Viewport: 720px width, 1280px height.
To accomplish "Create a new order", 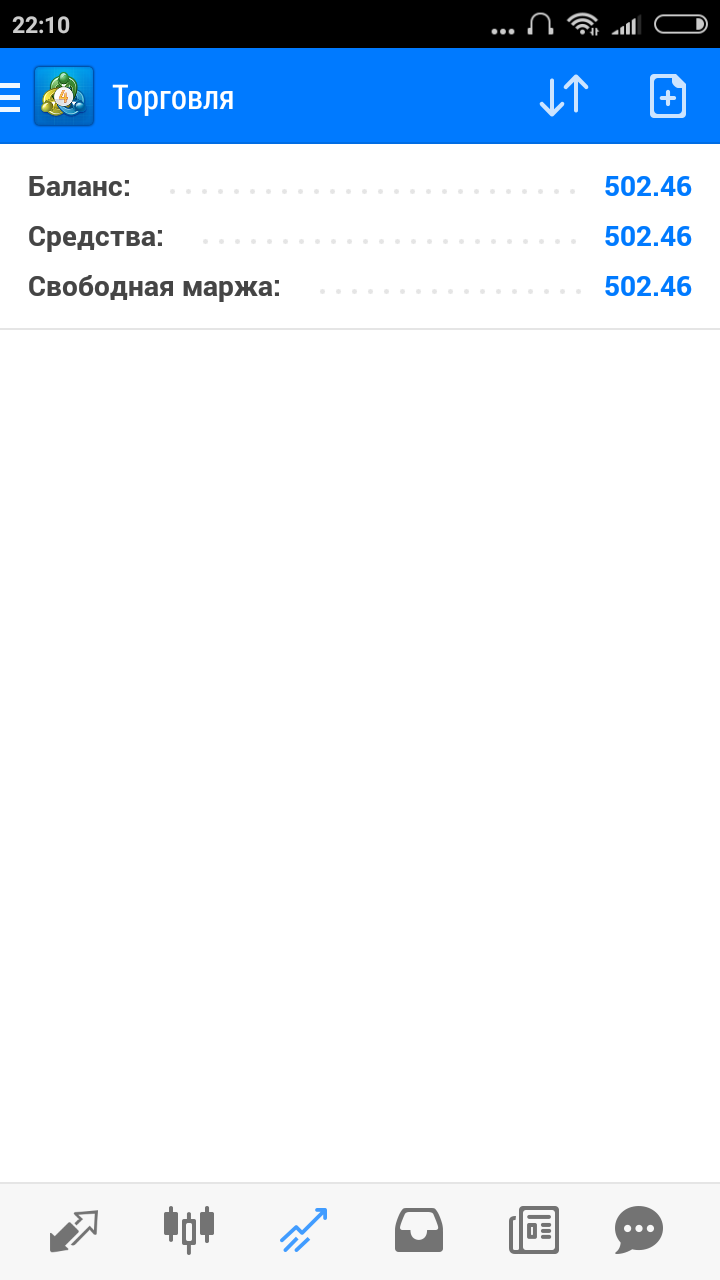I will pos(668,97).
